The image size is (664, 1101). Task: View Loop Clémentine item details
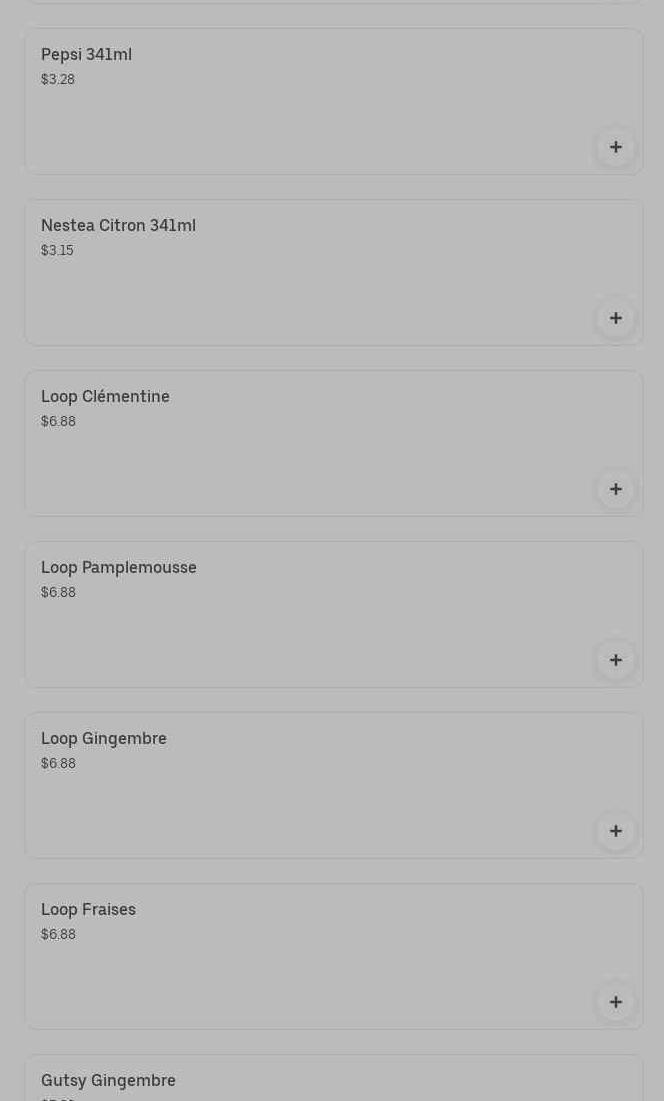click(x=300, y=443)
